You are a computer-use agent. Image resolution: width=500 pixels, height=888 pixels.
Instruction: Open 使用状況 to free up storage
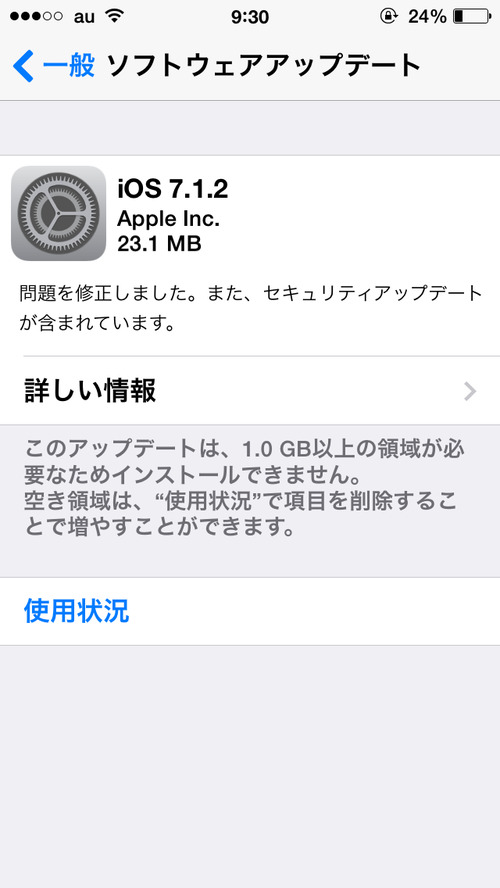[x=250, y=612]
